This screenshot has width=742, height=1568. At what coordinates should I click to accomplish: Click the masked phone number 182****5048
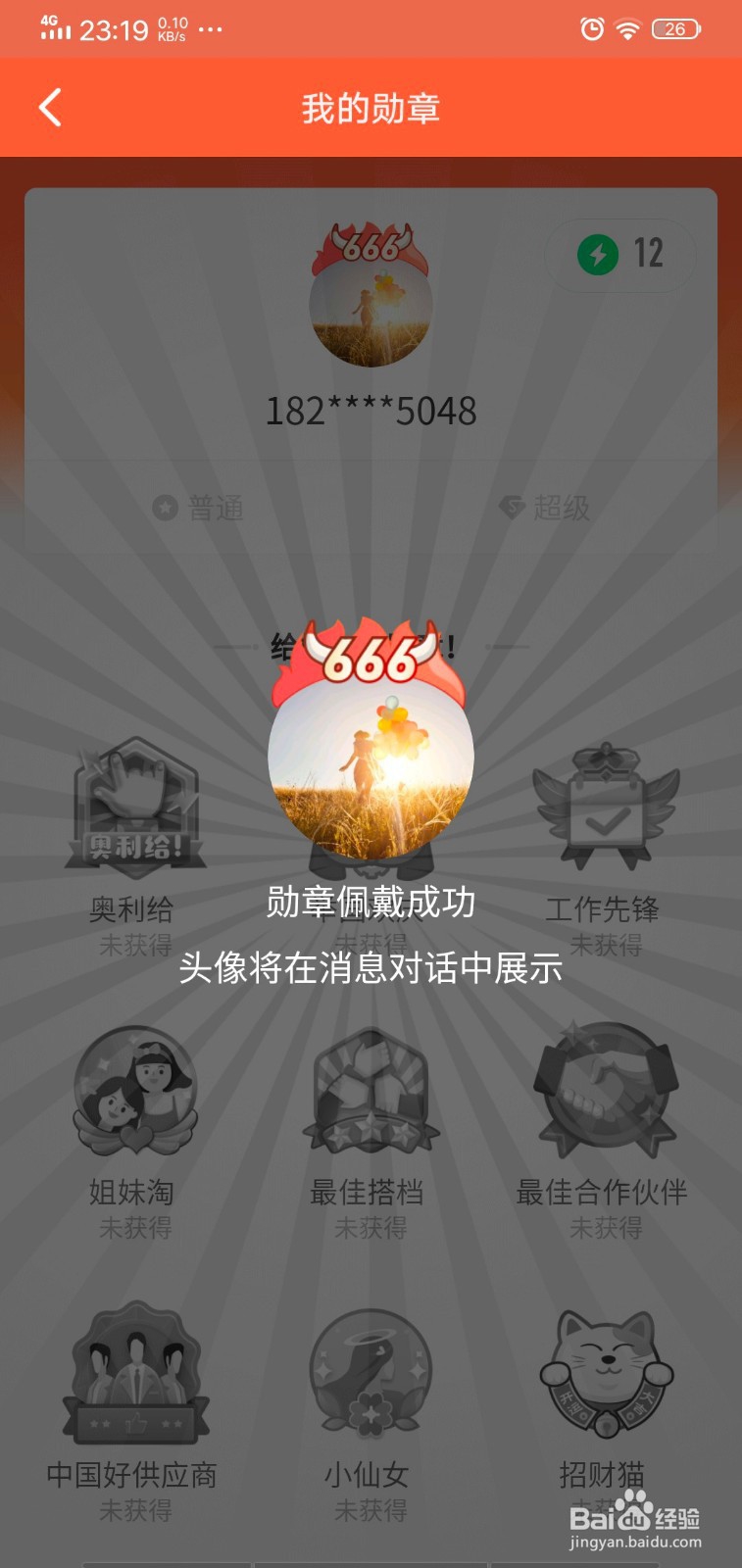tap(371, 411)
